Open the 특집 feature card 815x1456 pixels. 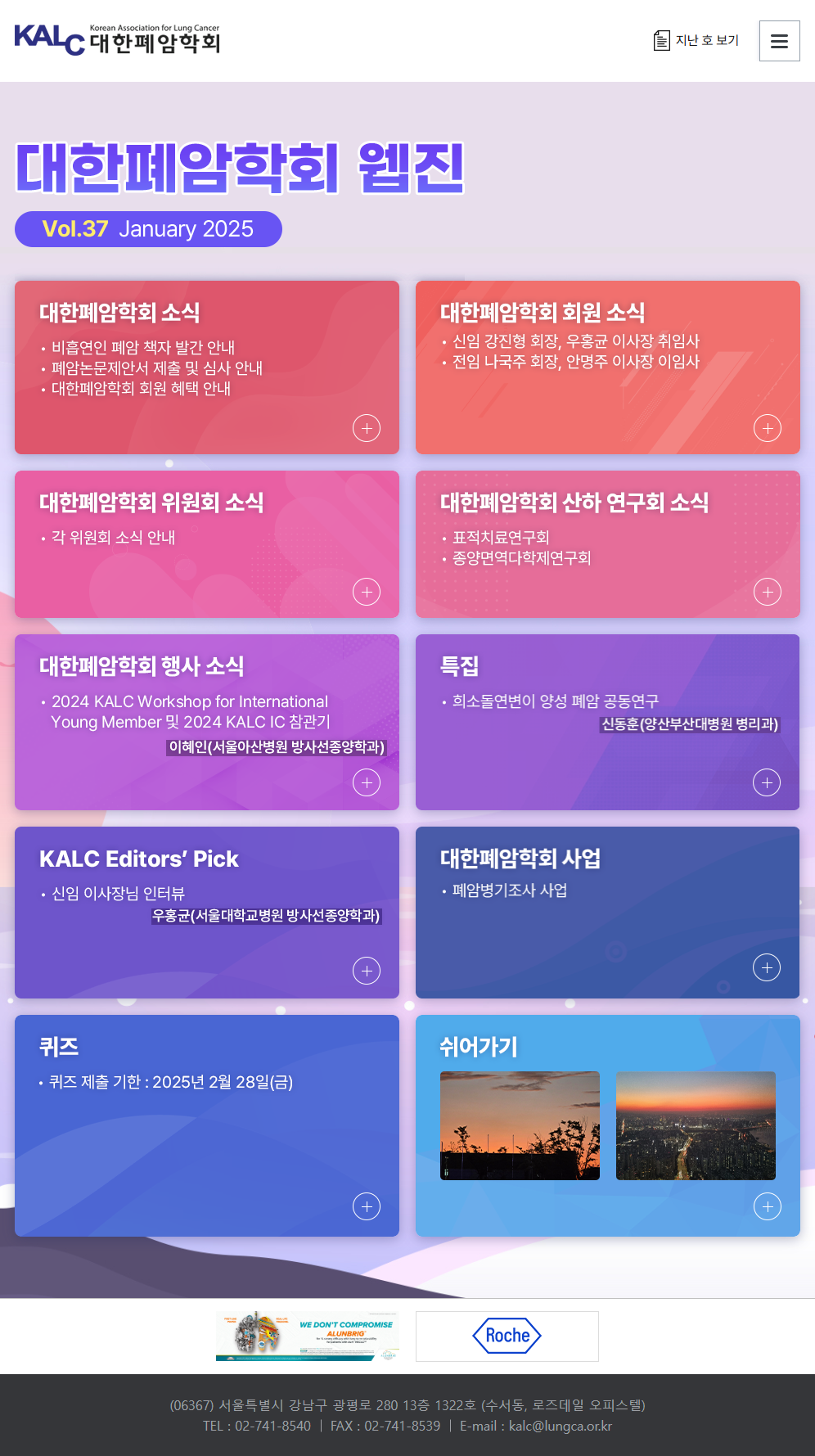point(607,721)
